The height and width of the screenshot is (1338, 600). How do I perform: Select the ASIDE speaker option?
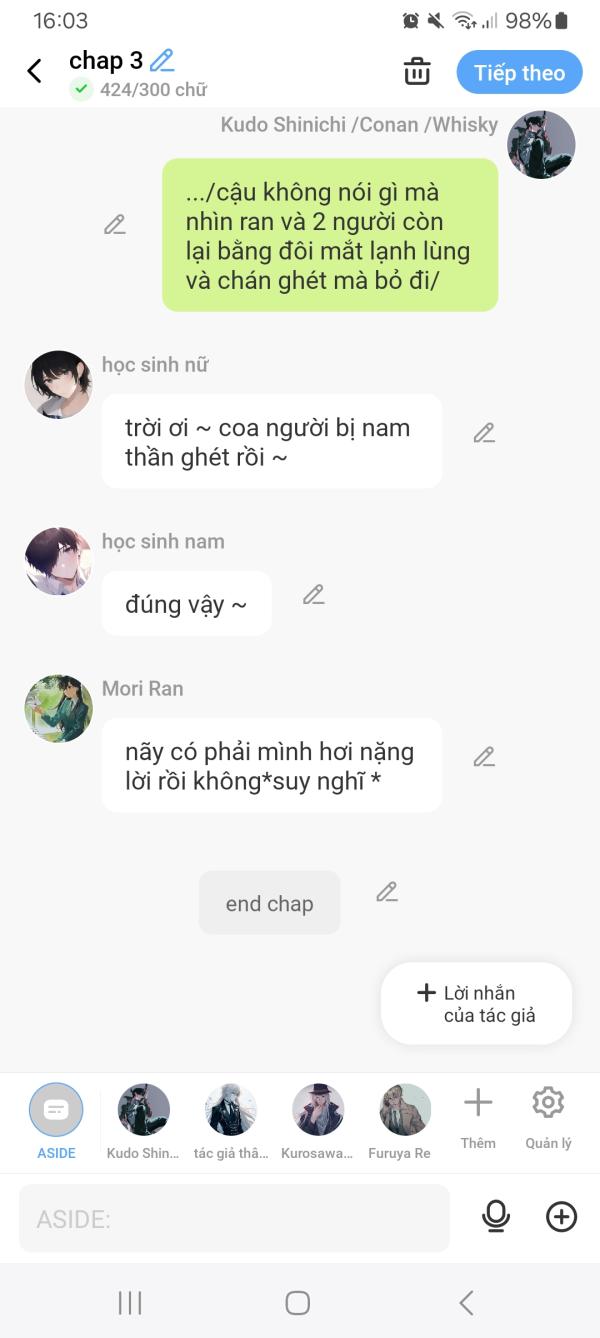(x=56, y=1121)
